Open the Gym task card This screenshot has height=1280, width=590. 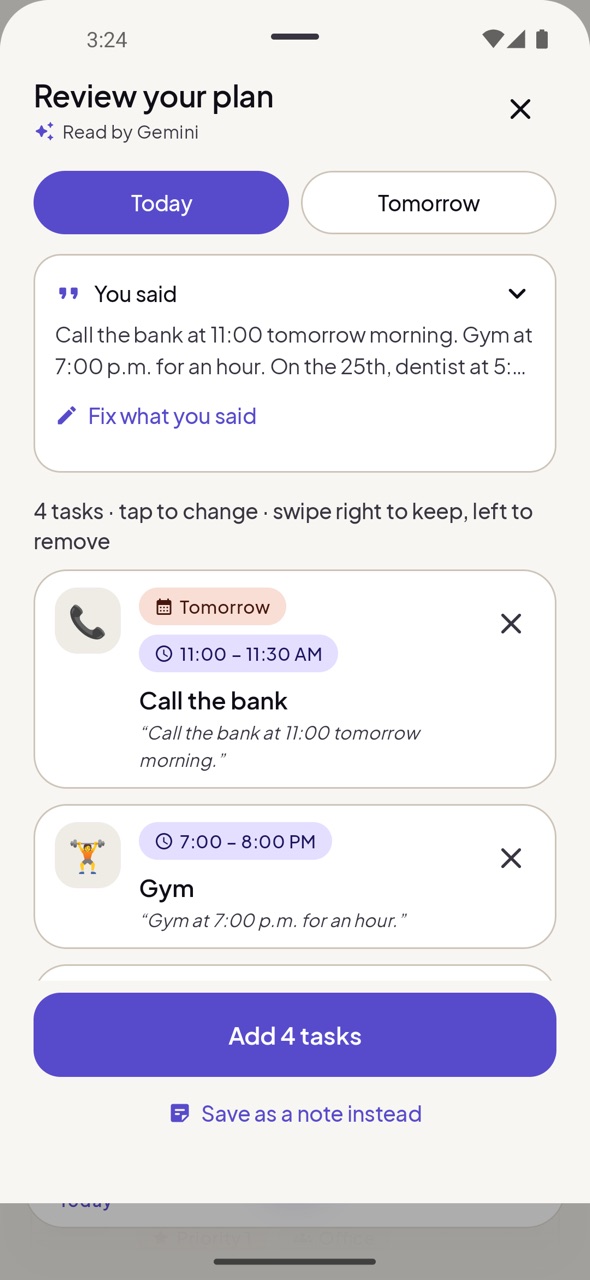(x=295, y=876)
